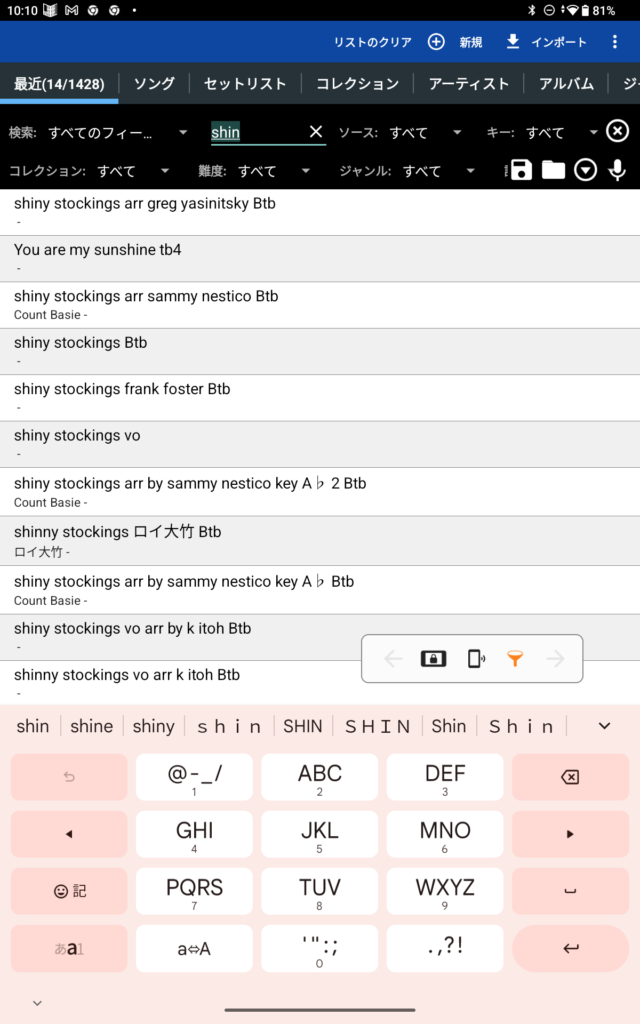Clear the shin search text
The width and height of the screenshot is (640, 1024).
(x=316, y=132)
